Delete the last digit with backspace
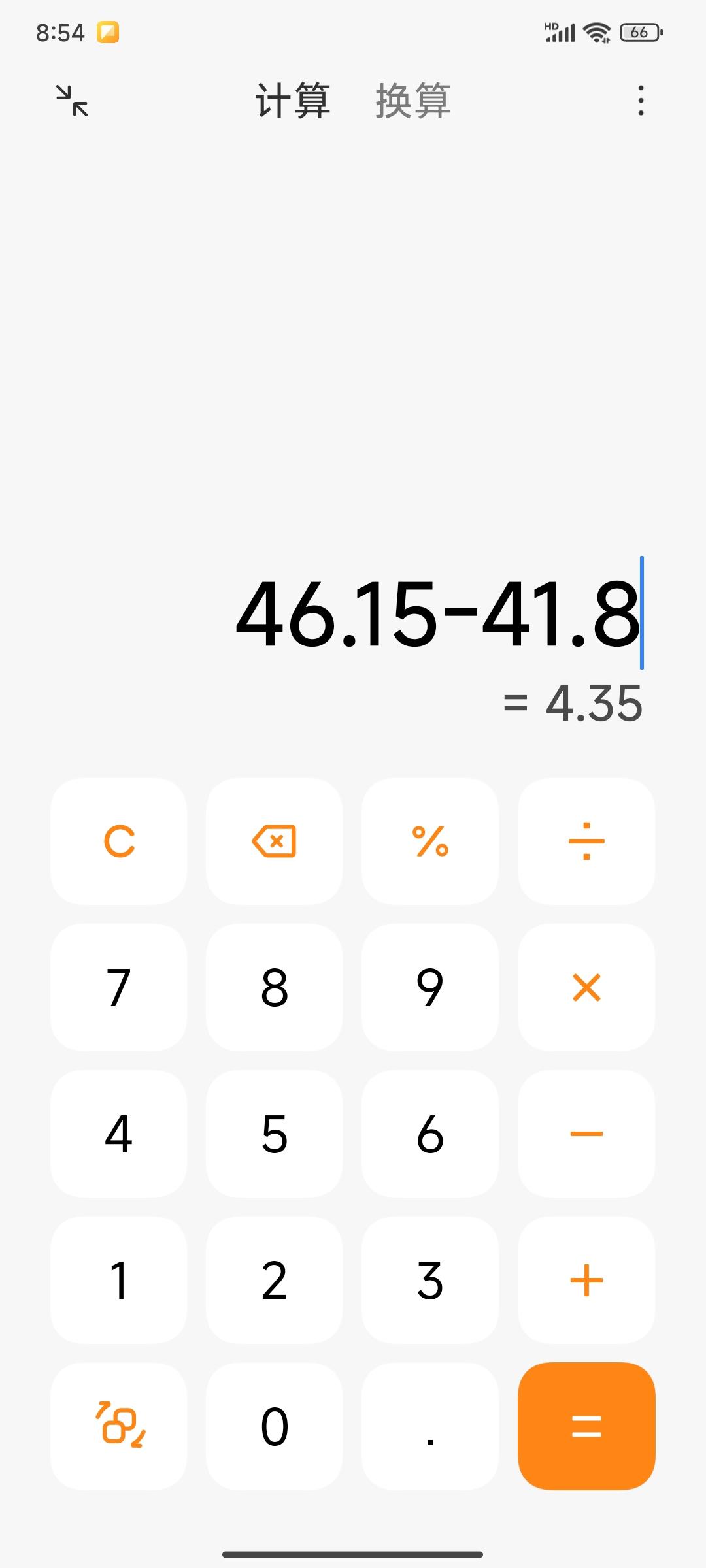The width and height of the screenshot is (706, 1568). 275,841
